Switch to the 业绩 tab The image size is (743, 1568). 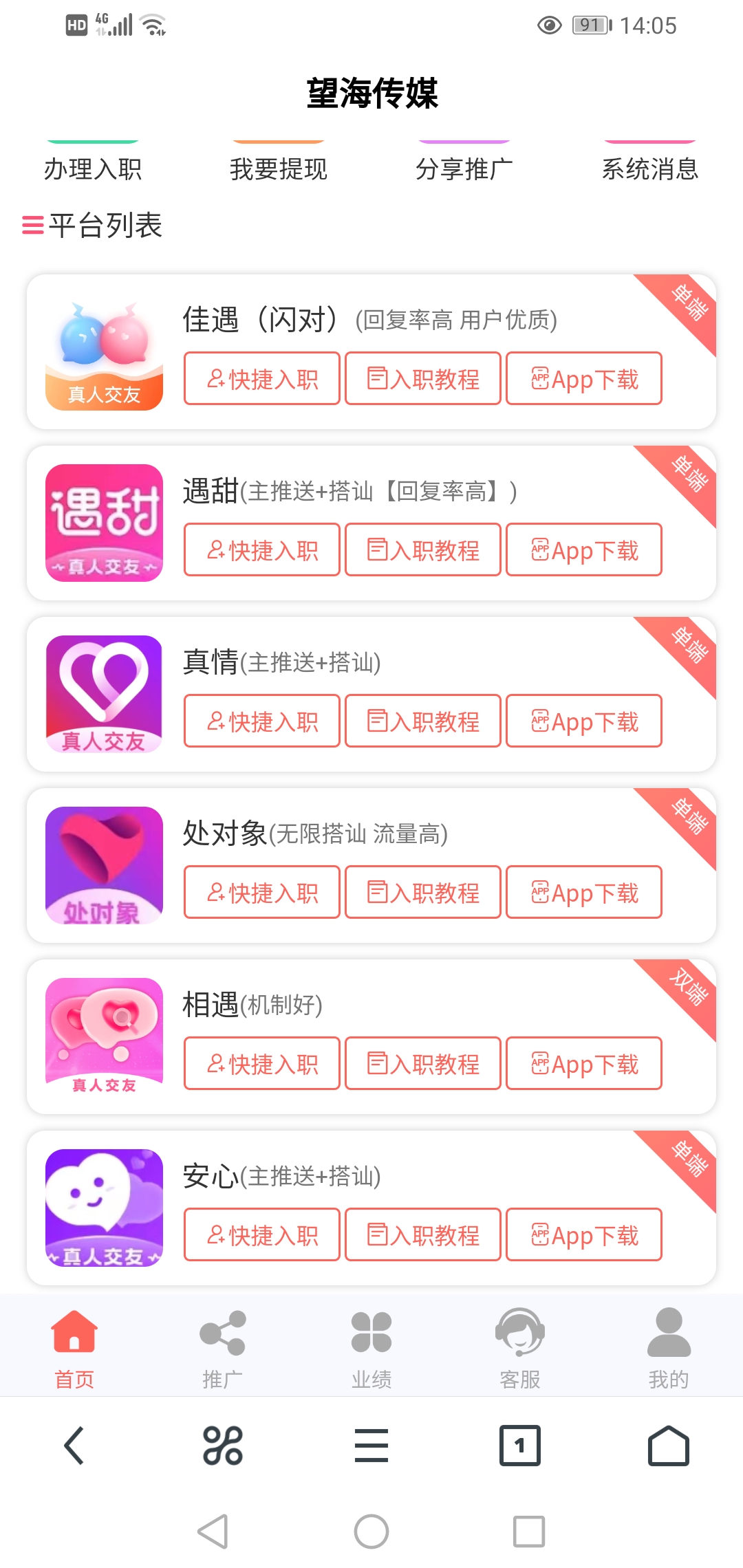[371, 1348]
